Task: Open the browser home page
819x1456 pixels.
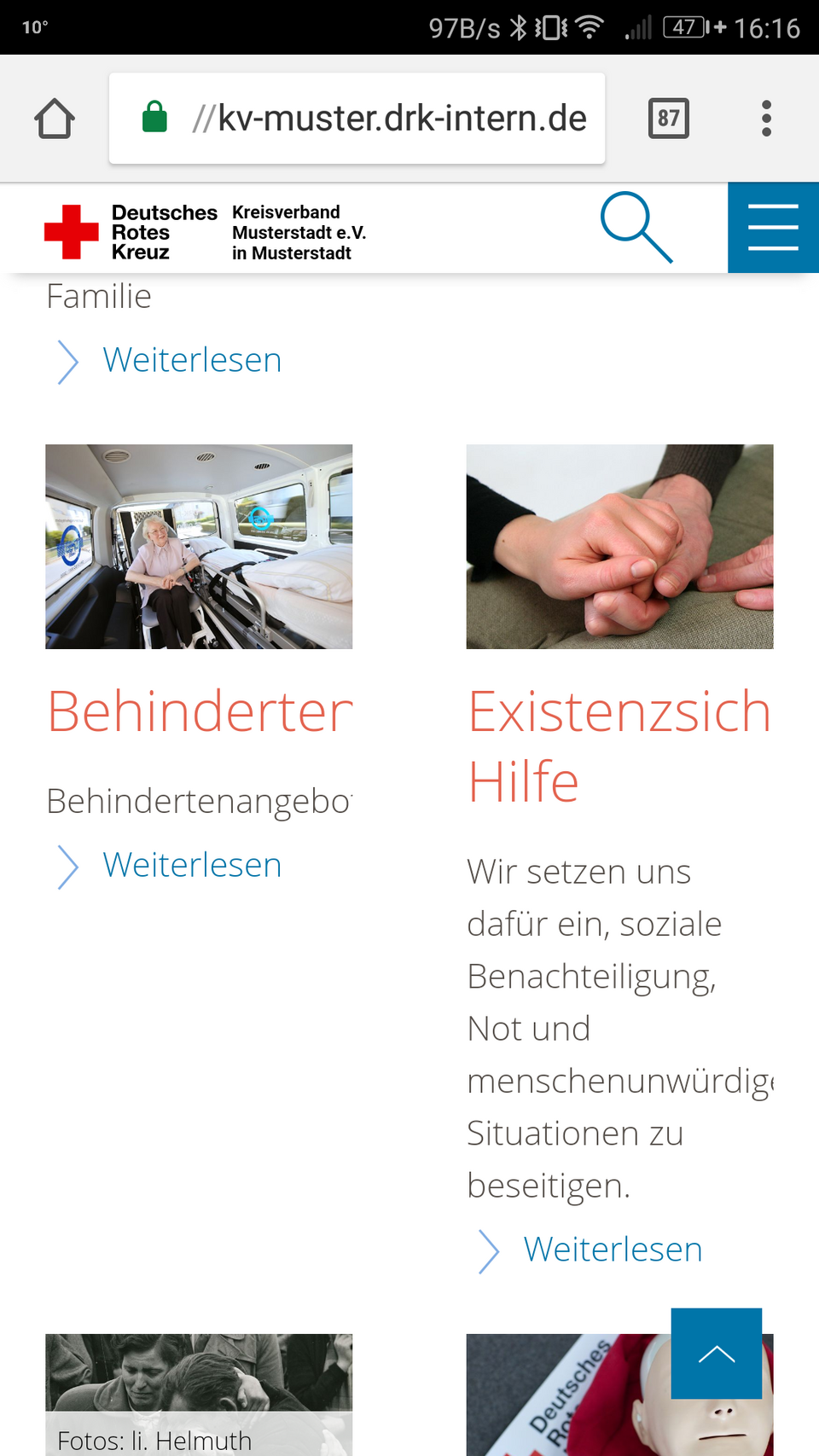Action: point(55,119)
